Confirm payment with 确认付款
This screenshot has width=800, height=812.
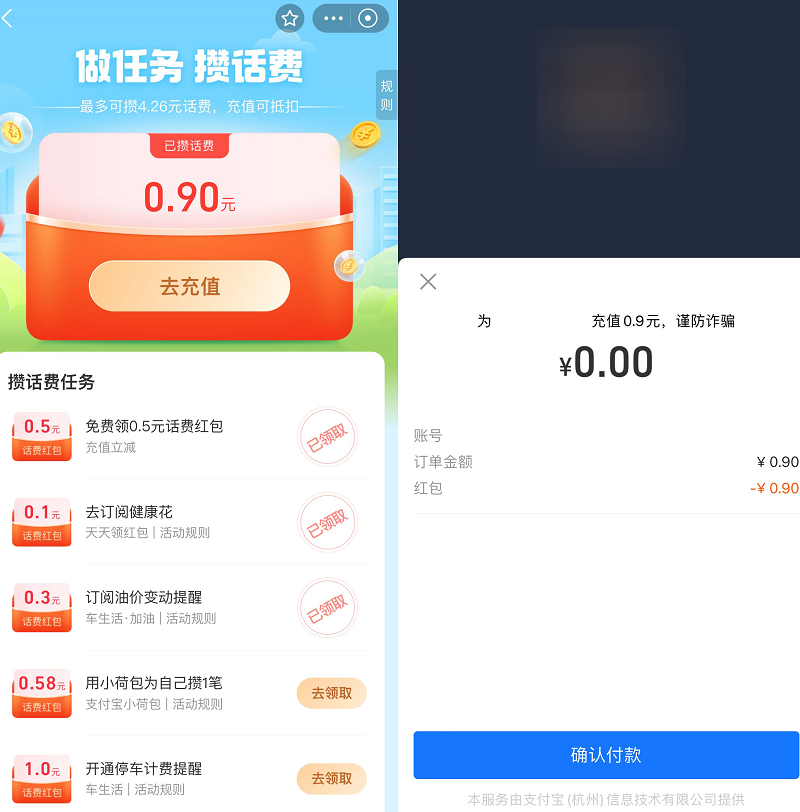click(606, 755)
